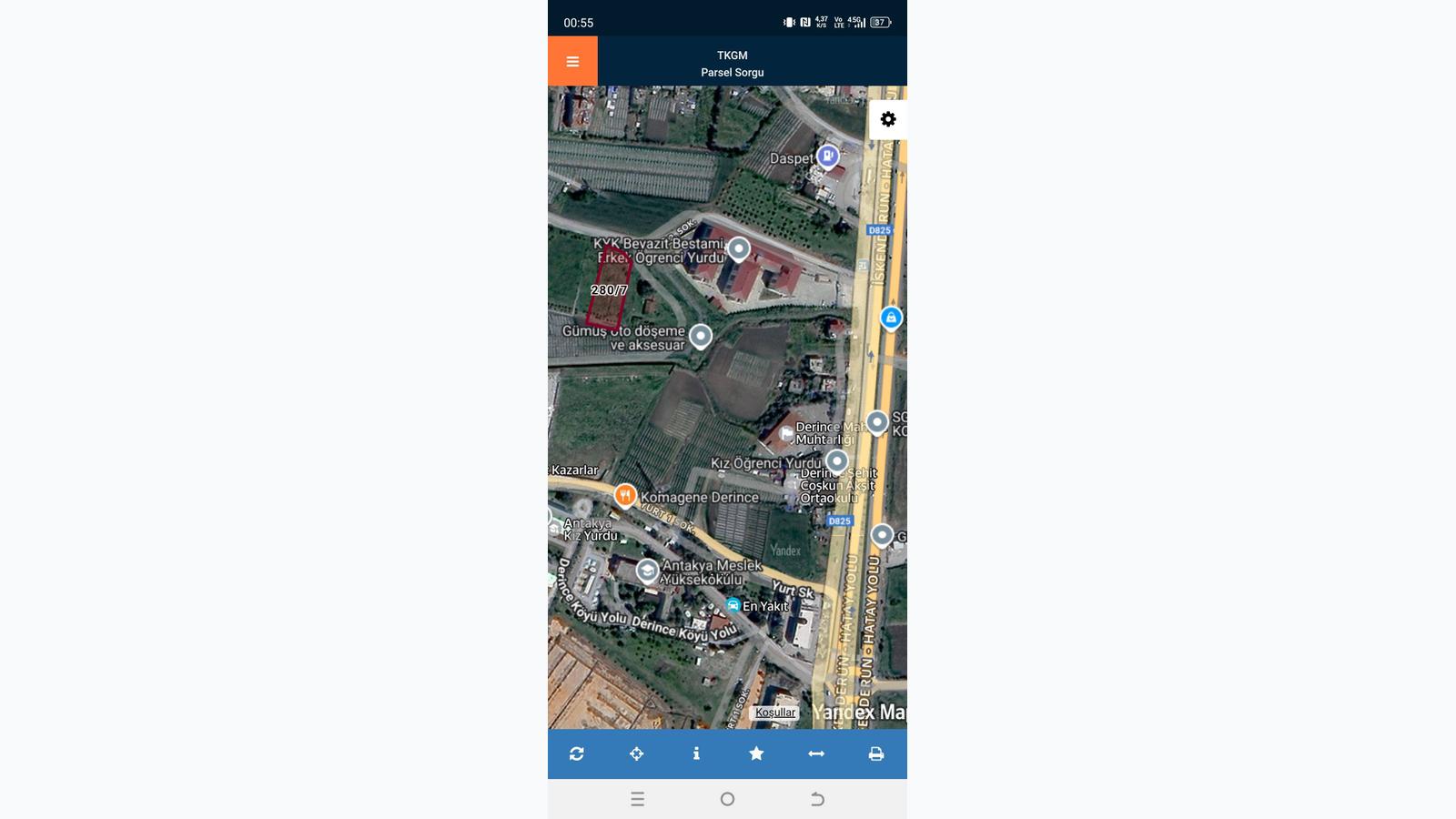The width and height of the screenshot is (1456, 819).
Task: Select the measure distance arrows icon
Action: pos(816,753)
